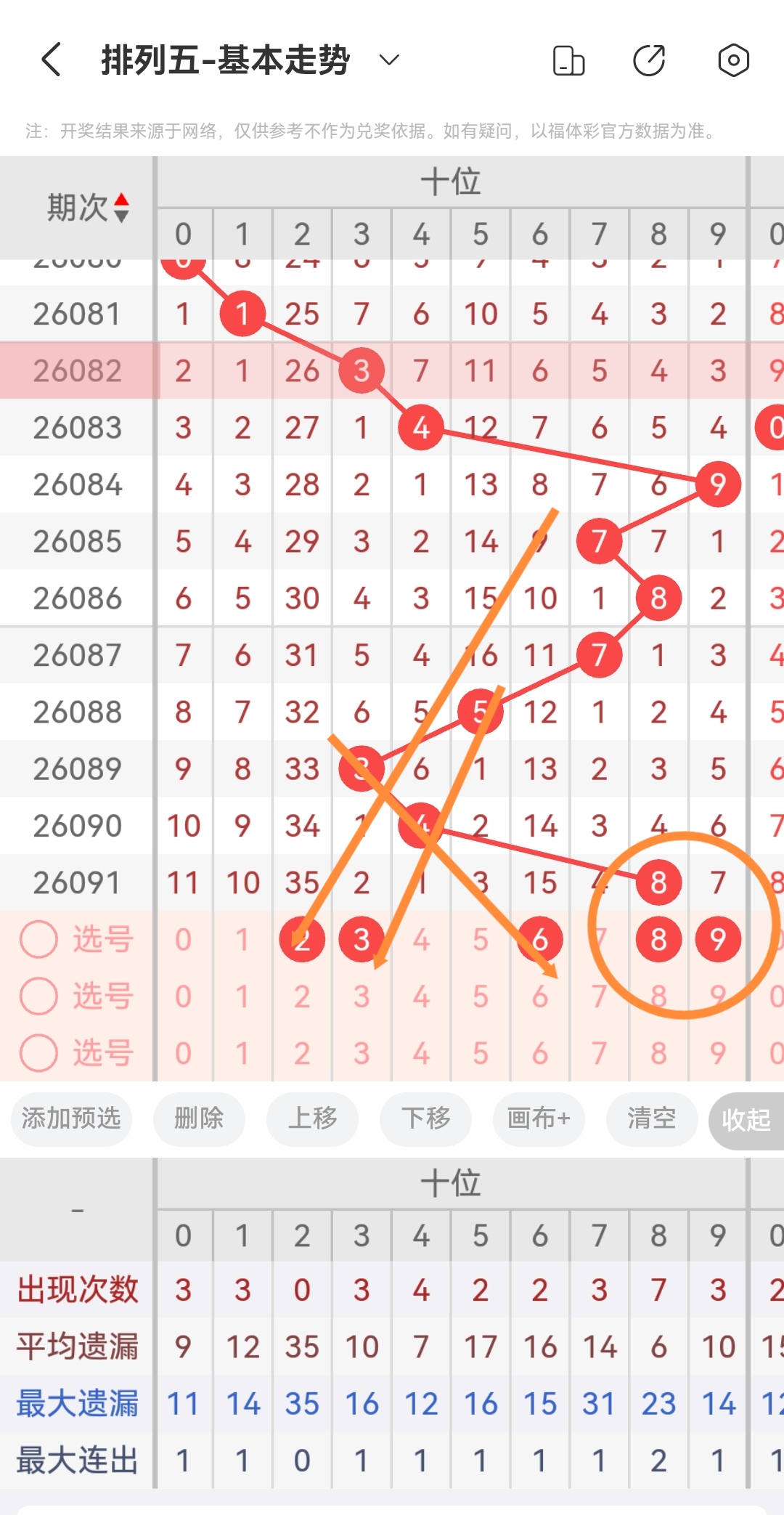This screenshot has height=1515, width=784.
Task: Pick number 7 in third 选号 row
Action: (x=599, y=1053)
